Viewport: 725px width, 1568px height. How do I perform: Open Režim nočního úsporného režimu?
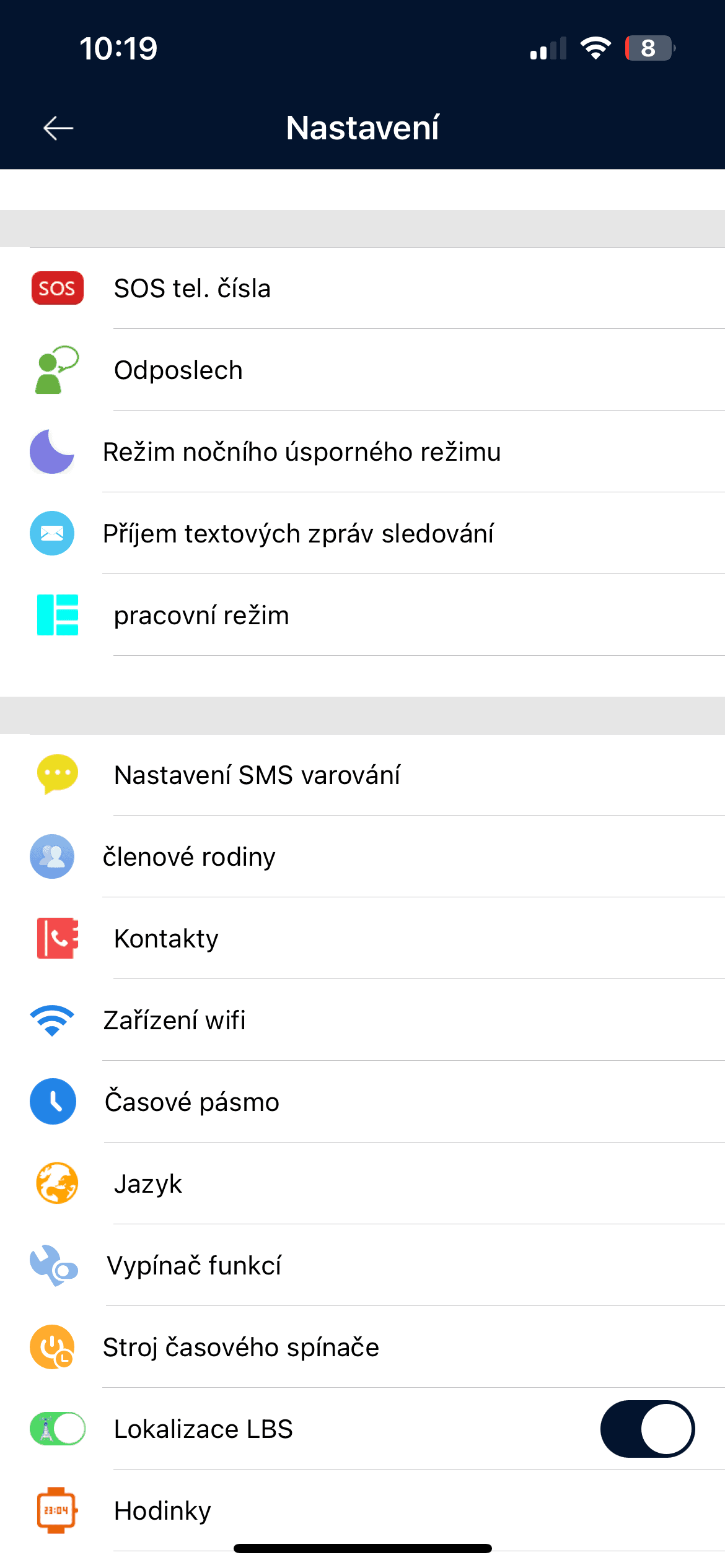[362, 452]
